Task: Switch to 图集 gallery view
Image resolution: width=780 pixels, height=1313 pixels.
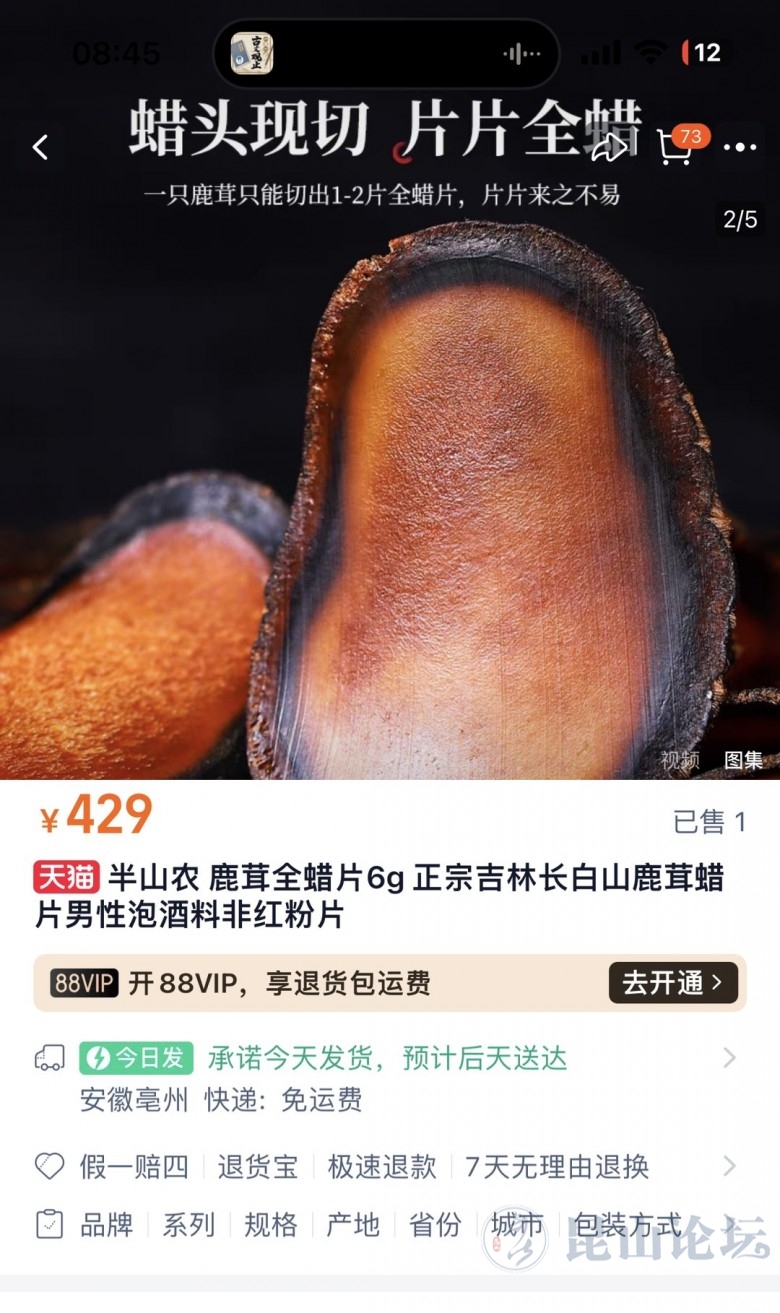Action: (x=743, y=760)
